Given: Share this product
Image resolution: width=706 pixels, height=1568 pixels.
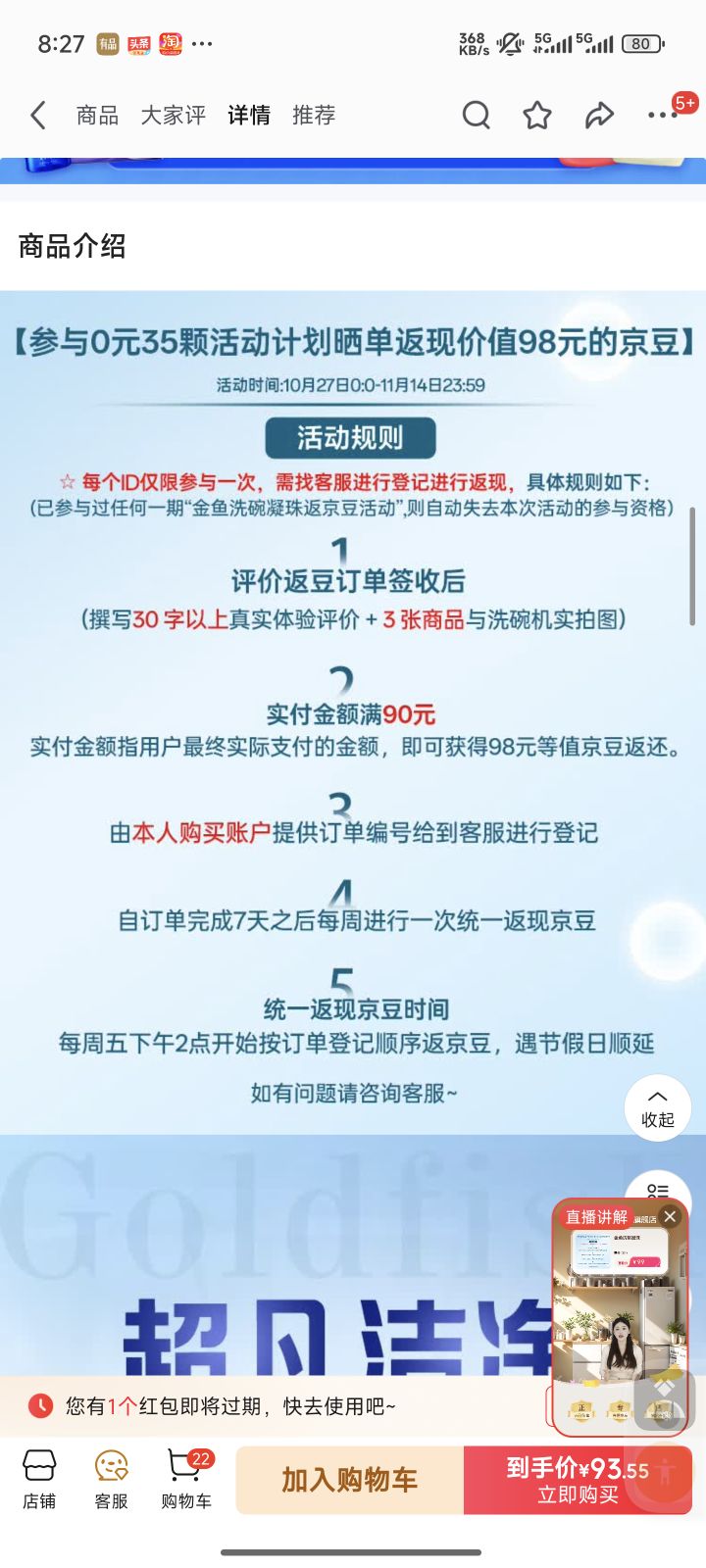Looking at the screenshot, I should (x=599, y=116).
